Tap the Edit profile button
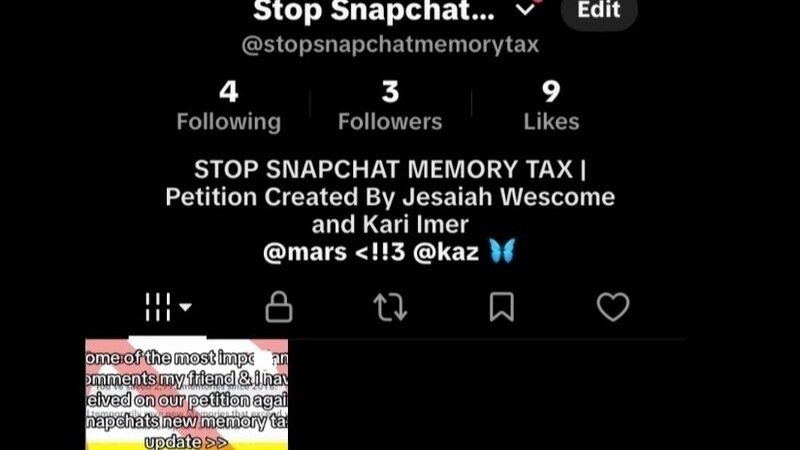 coord(598,11)
